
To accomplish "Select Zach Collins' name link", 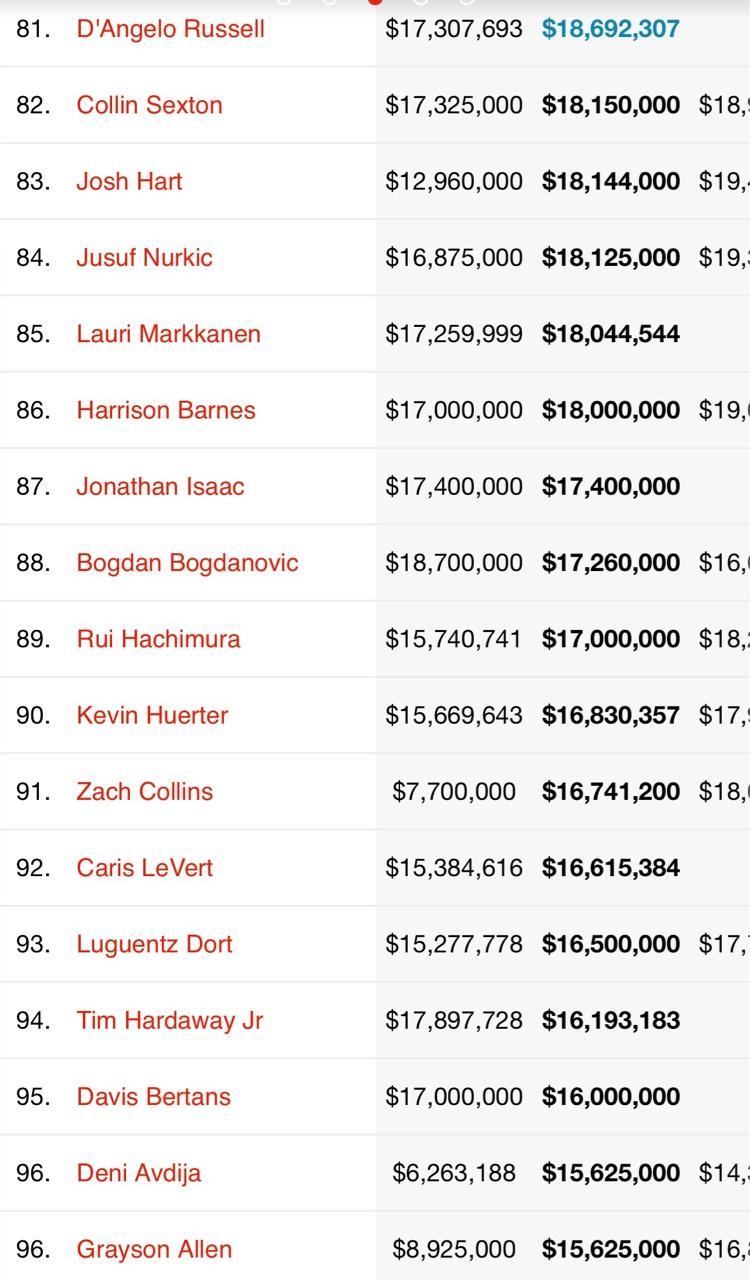I will coord(145,791).
